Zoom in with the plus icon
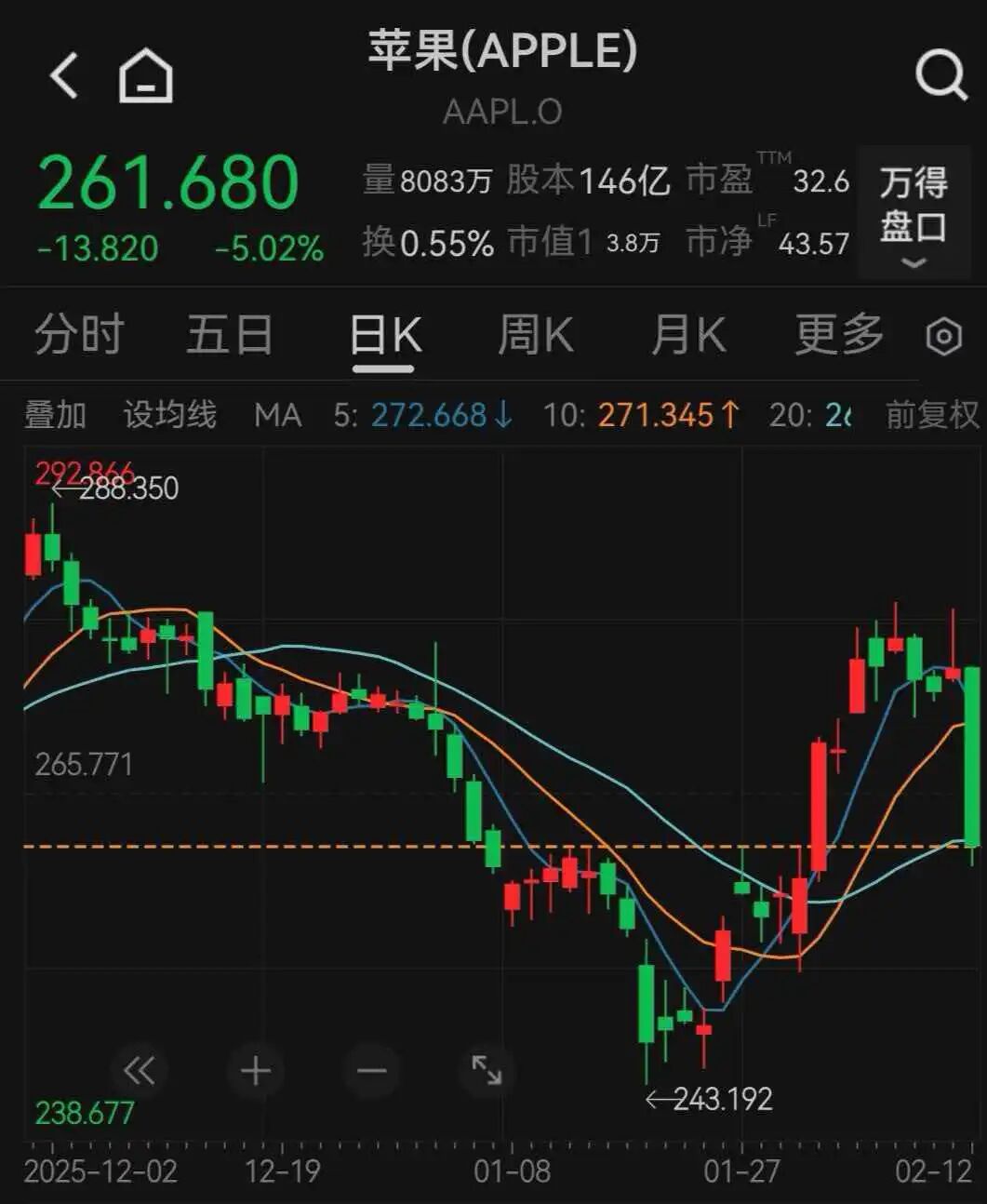The height and width of the screenshot is (1204, 987). (x=256, y=1071)
